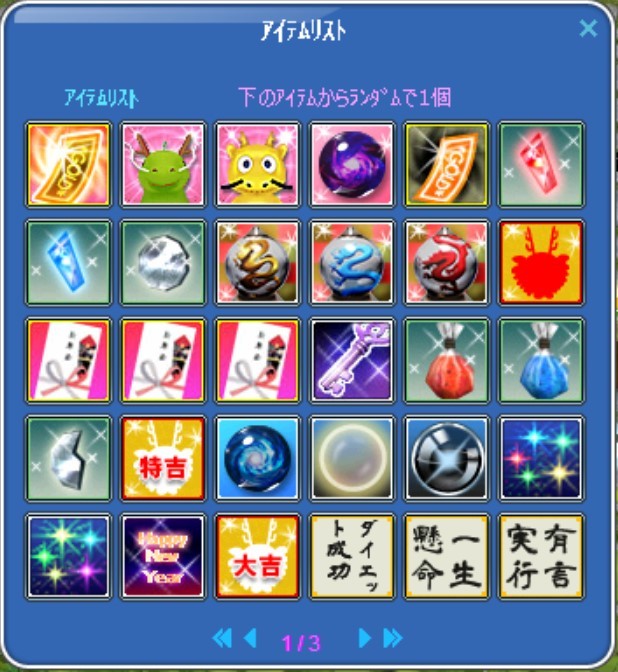The width and height of the screenshot is (618, 672).
Task: Select the 有言実行 calligraphy item
Action: click(541, 556)
